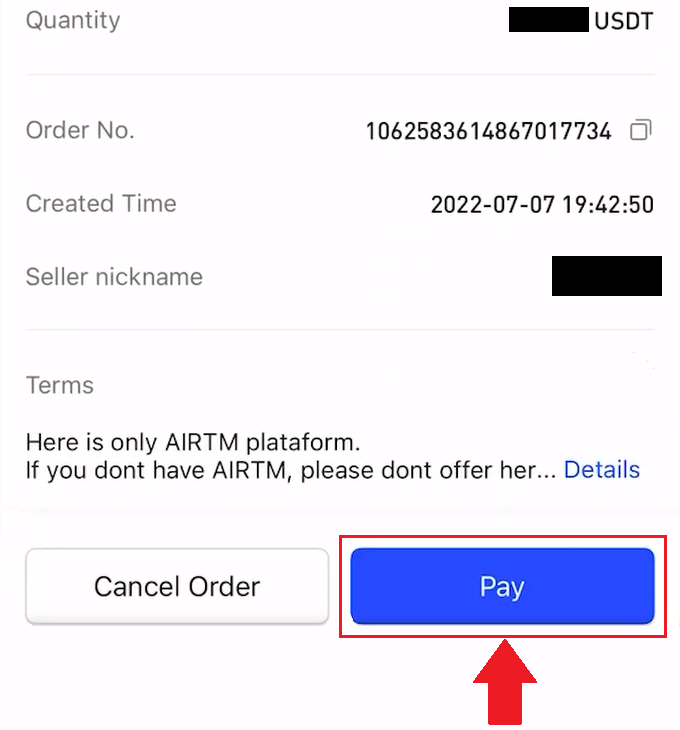The image size is (680, 730).
Task: Tap the blue Pay button
Action: point(502,586)
